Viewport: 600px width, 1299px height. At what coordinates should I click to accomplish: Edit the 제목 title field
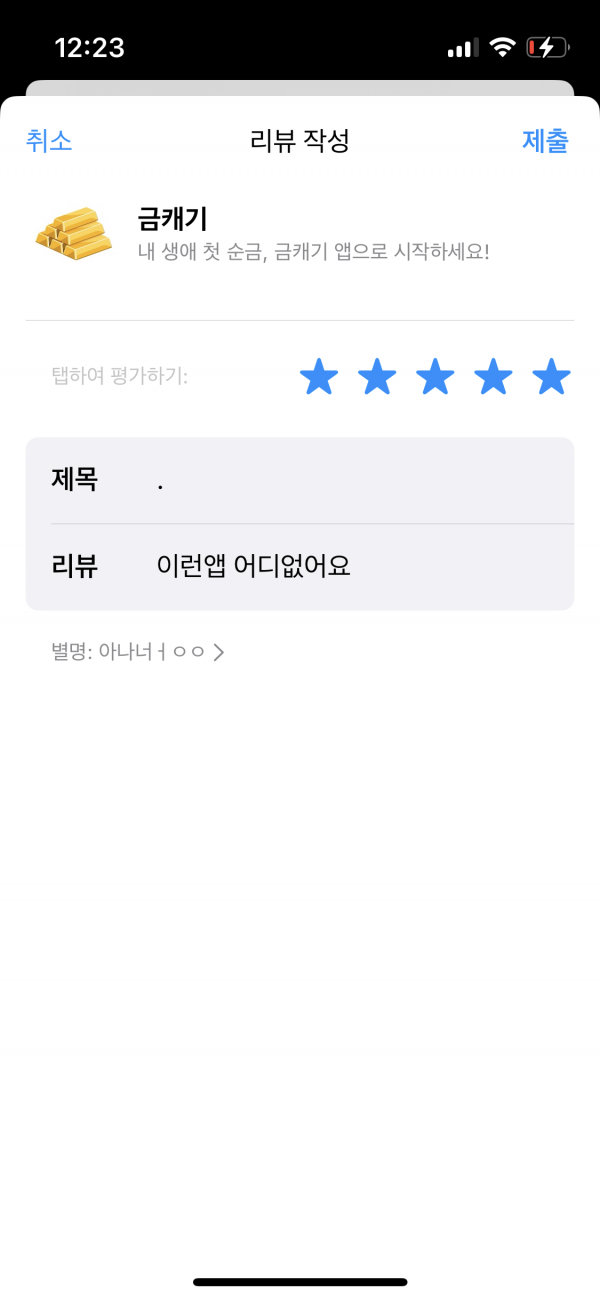tap(300, 481)
